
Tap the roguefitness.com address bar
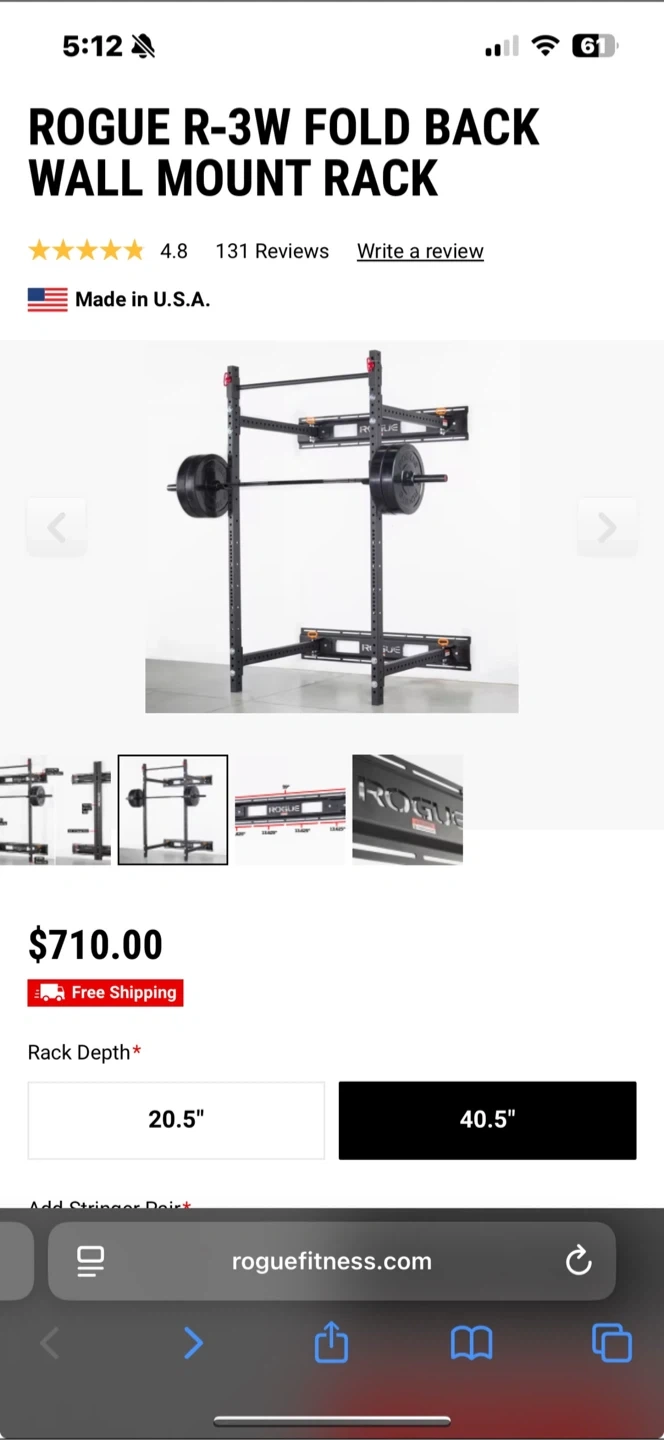[x=331, y=1261]
